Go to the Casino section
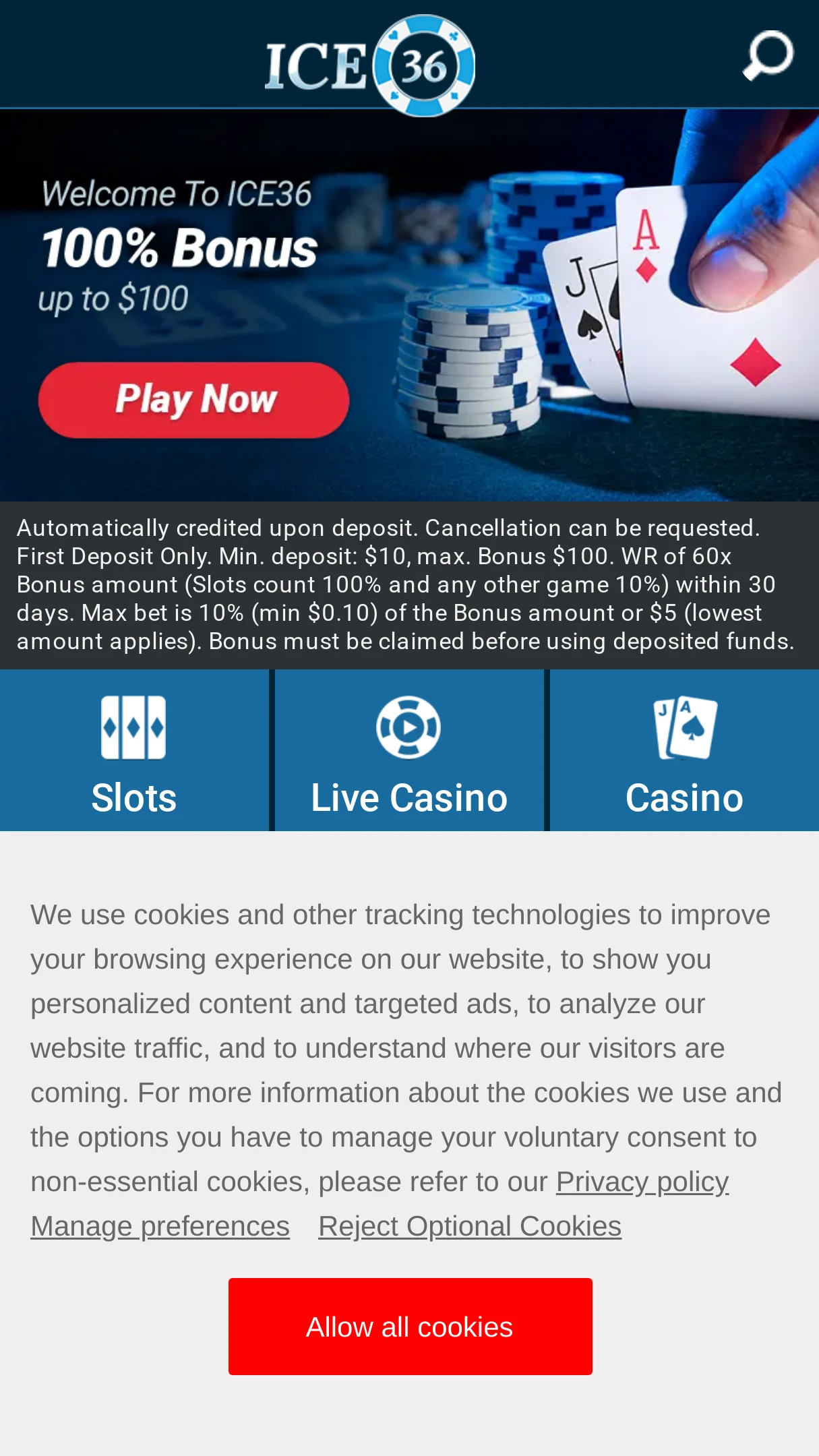 (x=684, y=750)
